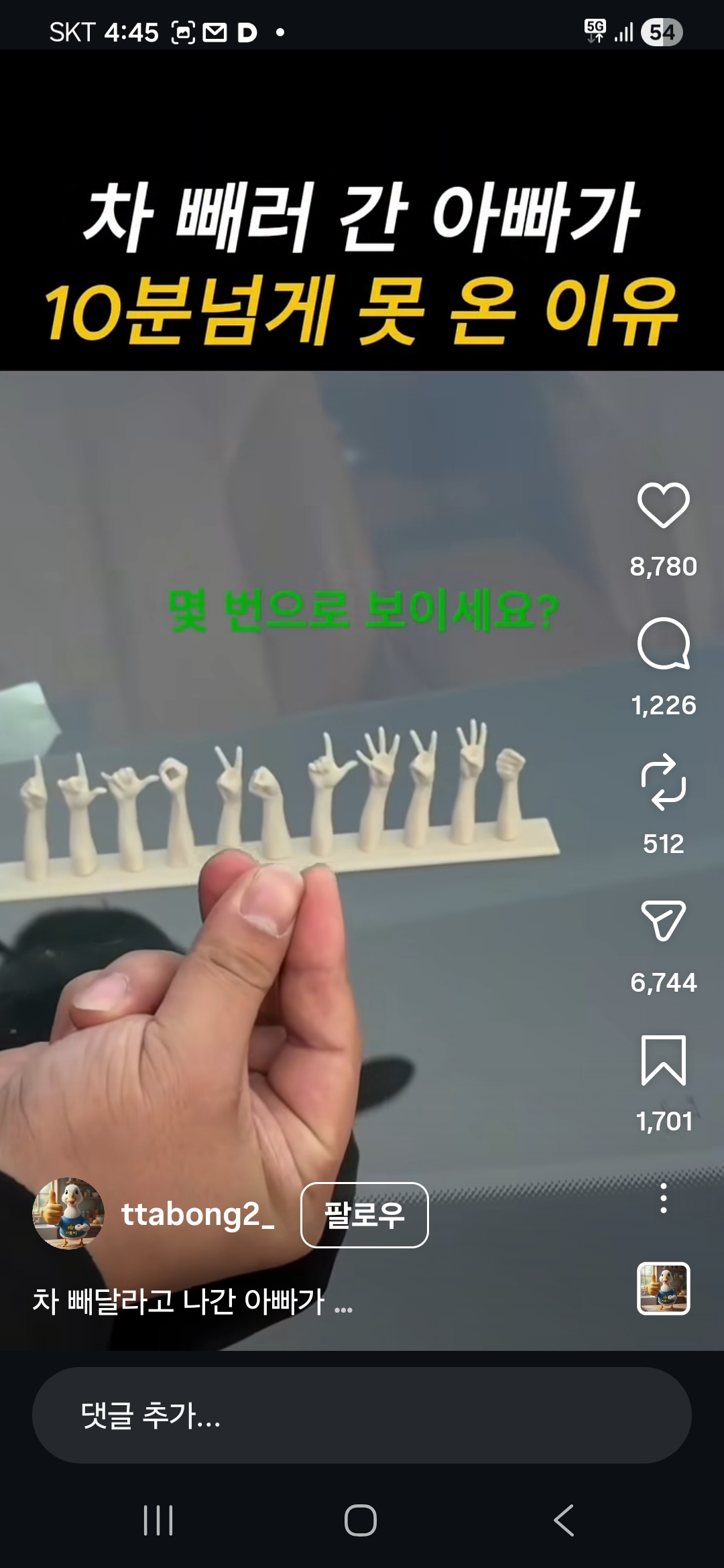Follow ttabong2_ with the 팔로우 button
This screenshot has height=1568, width=724.
(x=364, y=1215)
